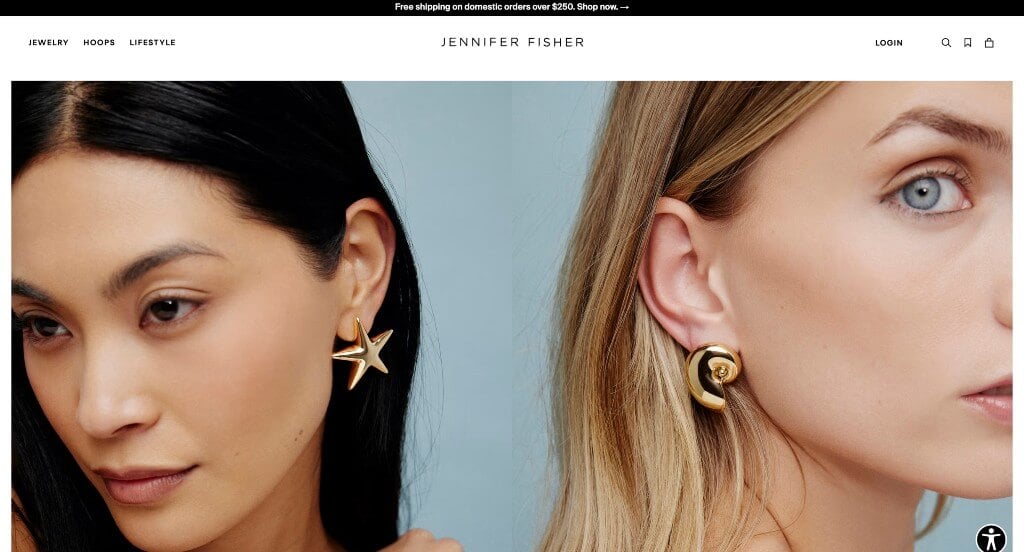Image resolution: width=1024 pixels, height=552 pixels.
Task: Open accessibility options button
Action: [991, 538]
